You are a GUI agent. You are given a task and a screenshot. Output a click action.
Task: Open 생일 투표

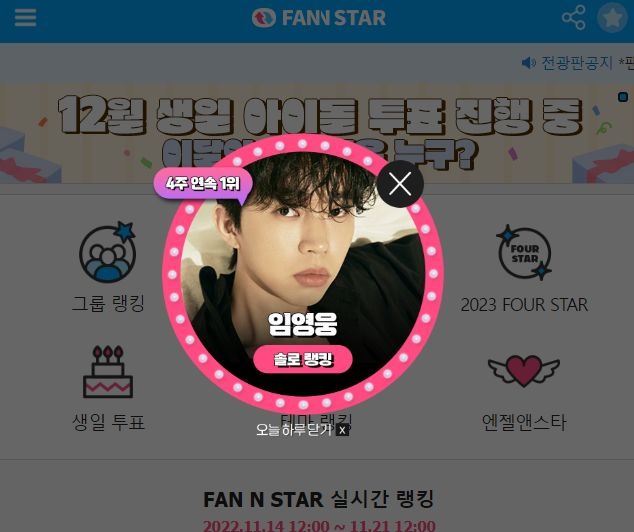pyautogui.click(x=108, y=387)
